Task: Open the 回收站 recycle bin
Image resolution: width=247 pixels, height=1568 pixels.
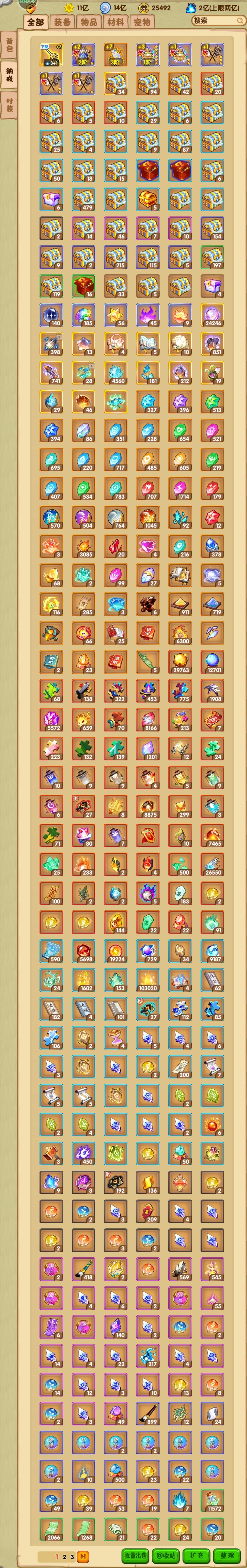Action: coord(165,1555)
